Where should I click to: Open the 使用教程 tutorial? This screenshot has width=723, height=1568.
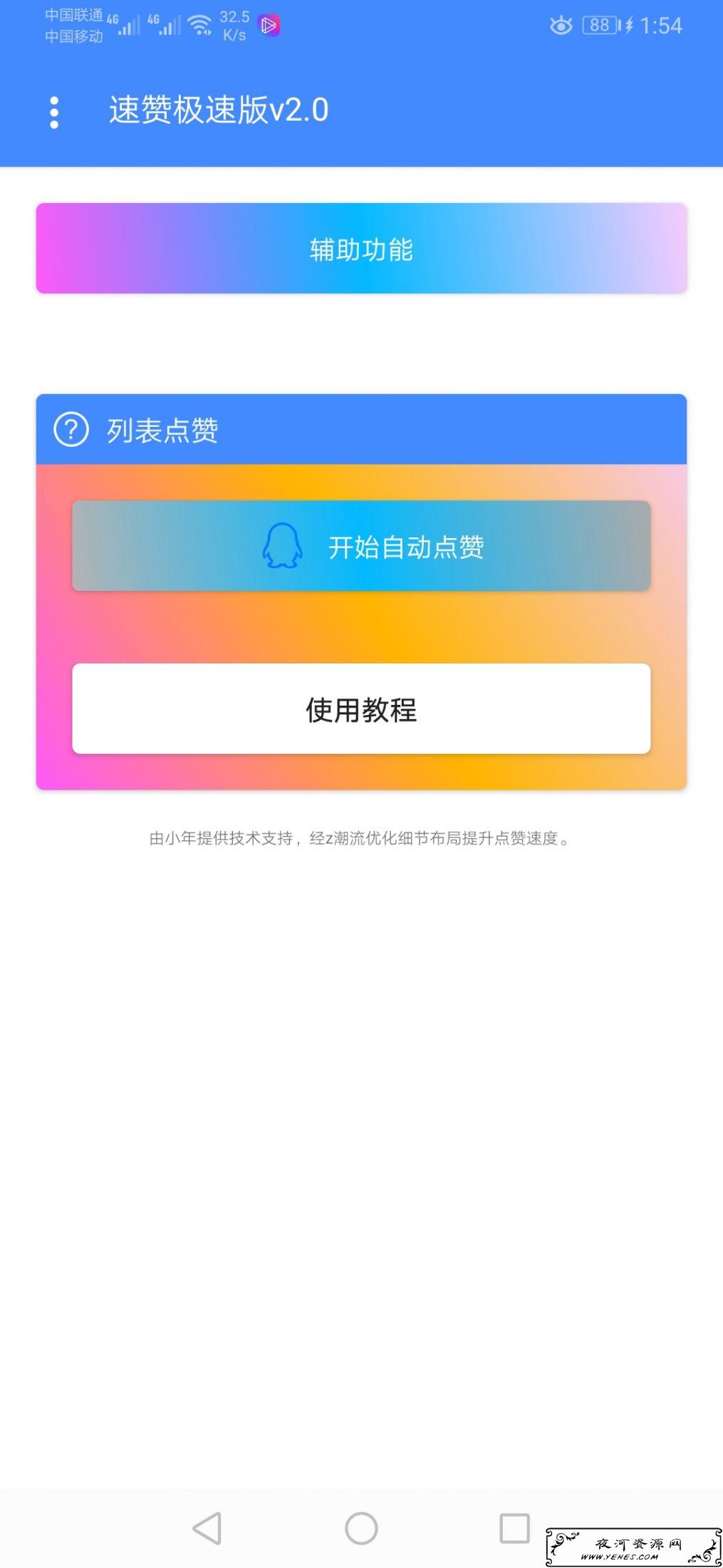coord(361,708)
